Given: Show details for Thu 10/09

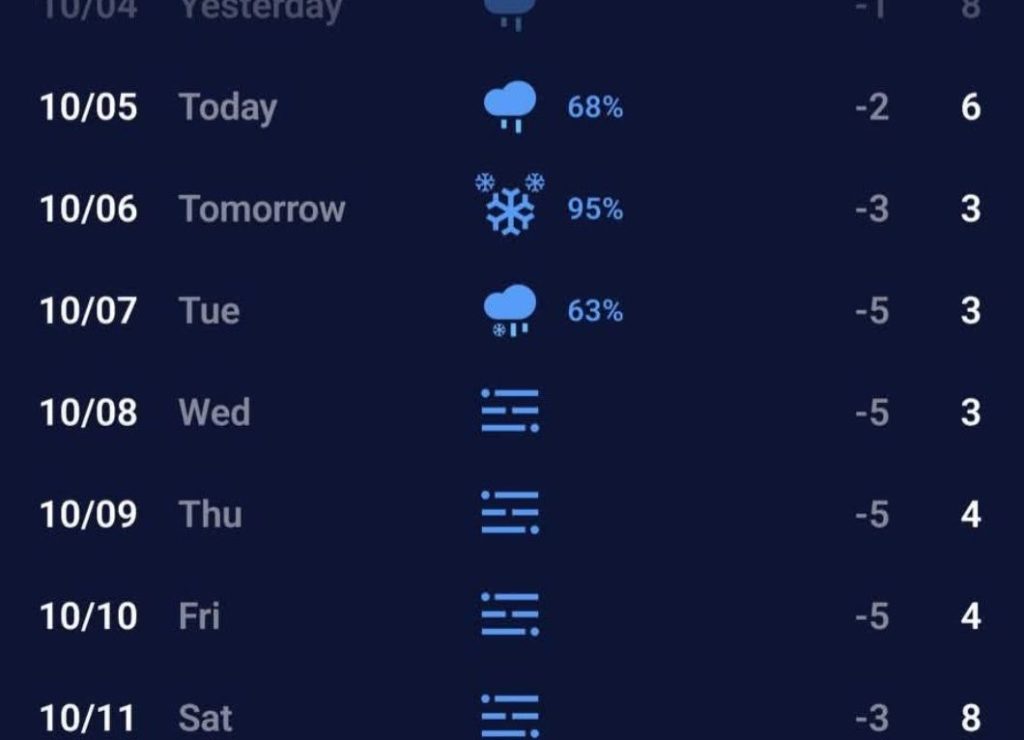Looking at the screenshot, I should click(x=510, y=514).
